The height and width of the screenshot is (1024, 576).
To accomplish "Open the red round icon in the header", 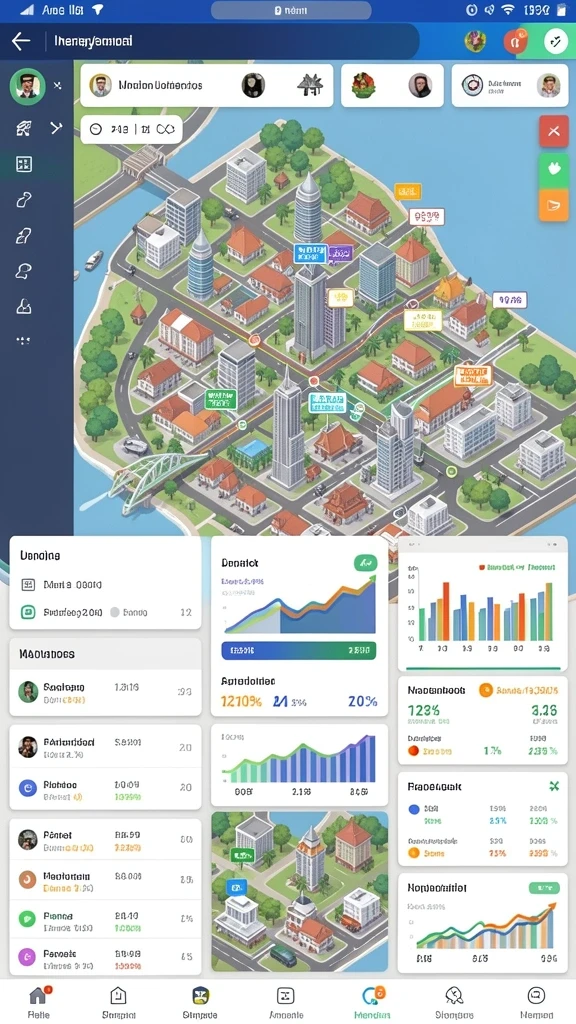I will [515, 41].
